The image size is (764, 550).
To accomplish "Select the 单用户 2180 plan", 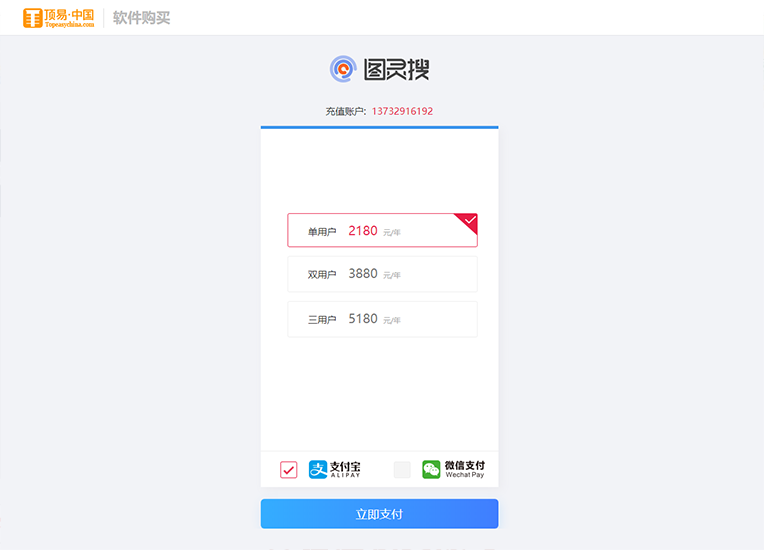I will point(382,230).
